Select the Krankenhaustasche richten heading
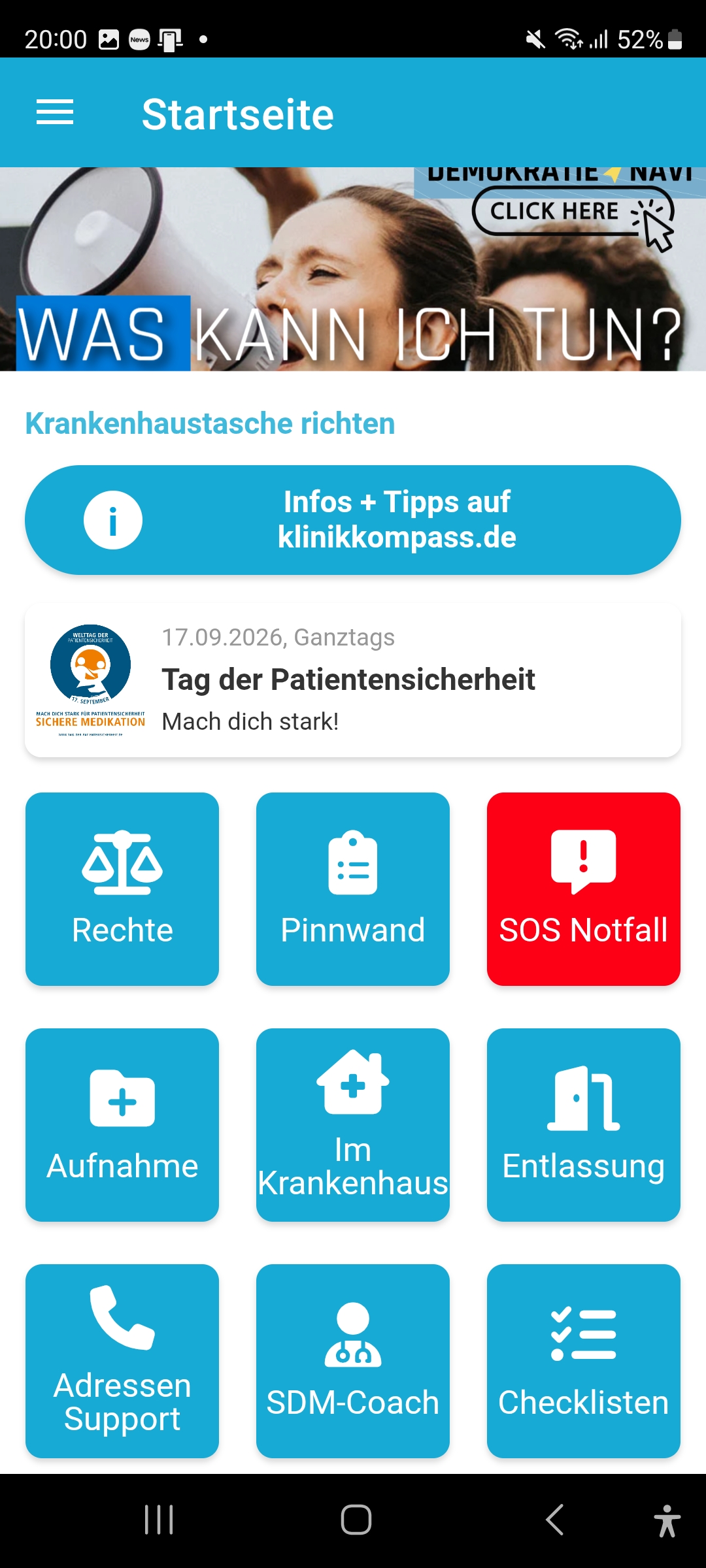Screen dimensions: 706x1568 (209, 423)
